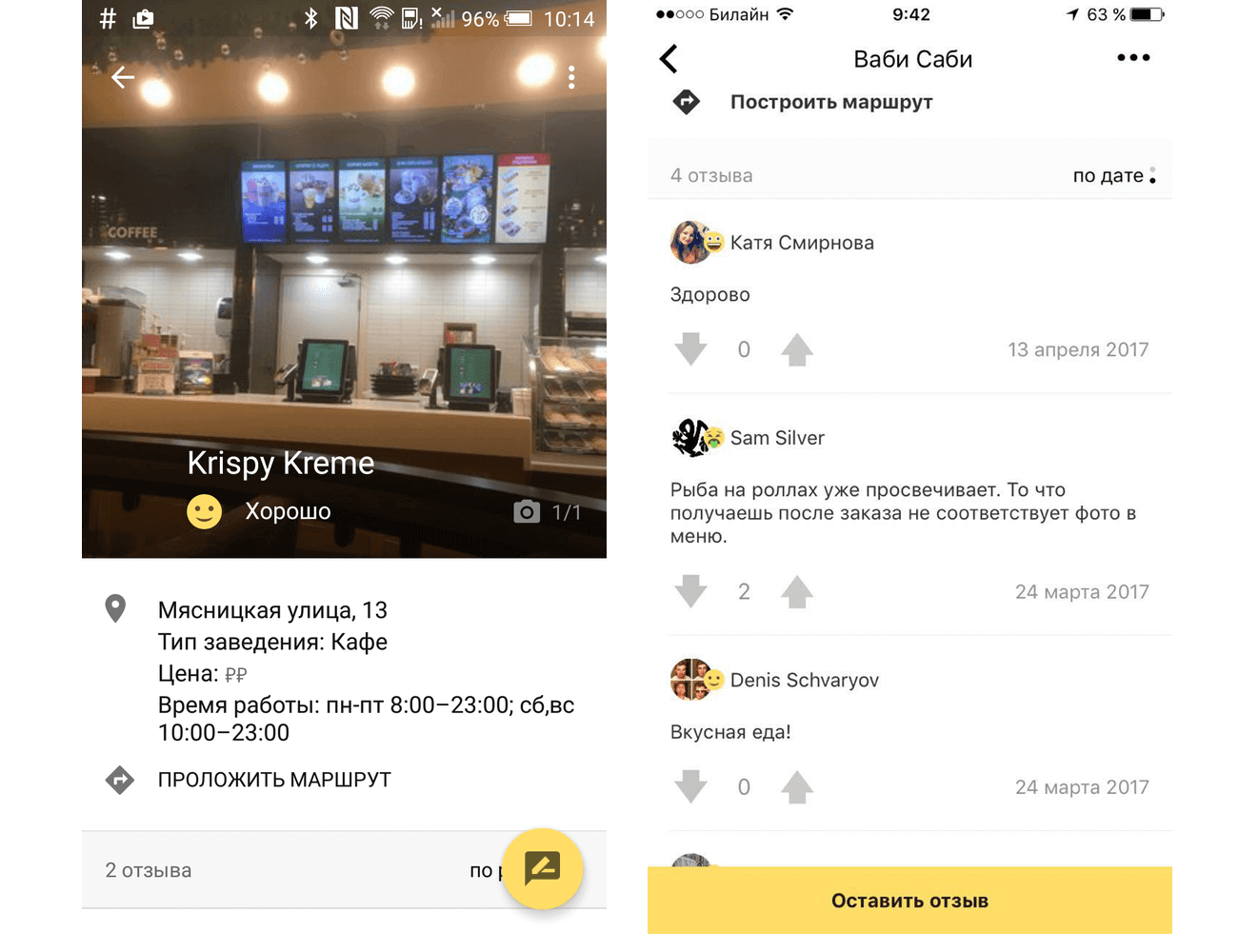Downvote Denis Schvaryov's review
The width and height of the screenshot is (1238, 952).
click(x=691, y=786)
